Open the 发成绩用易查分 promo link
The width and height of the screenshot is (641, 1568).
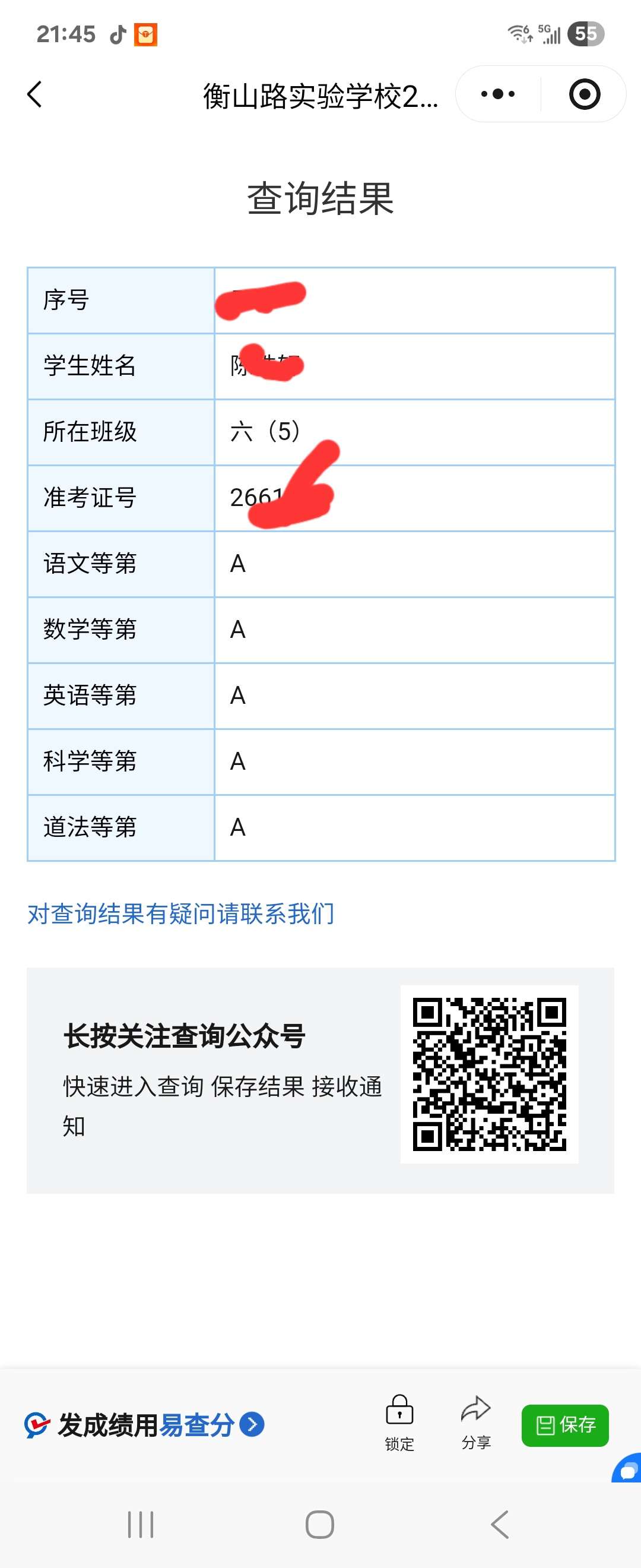coord(145,1425)
